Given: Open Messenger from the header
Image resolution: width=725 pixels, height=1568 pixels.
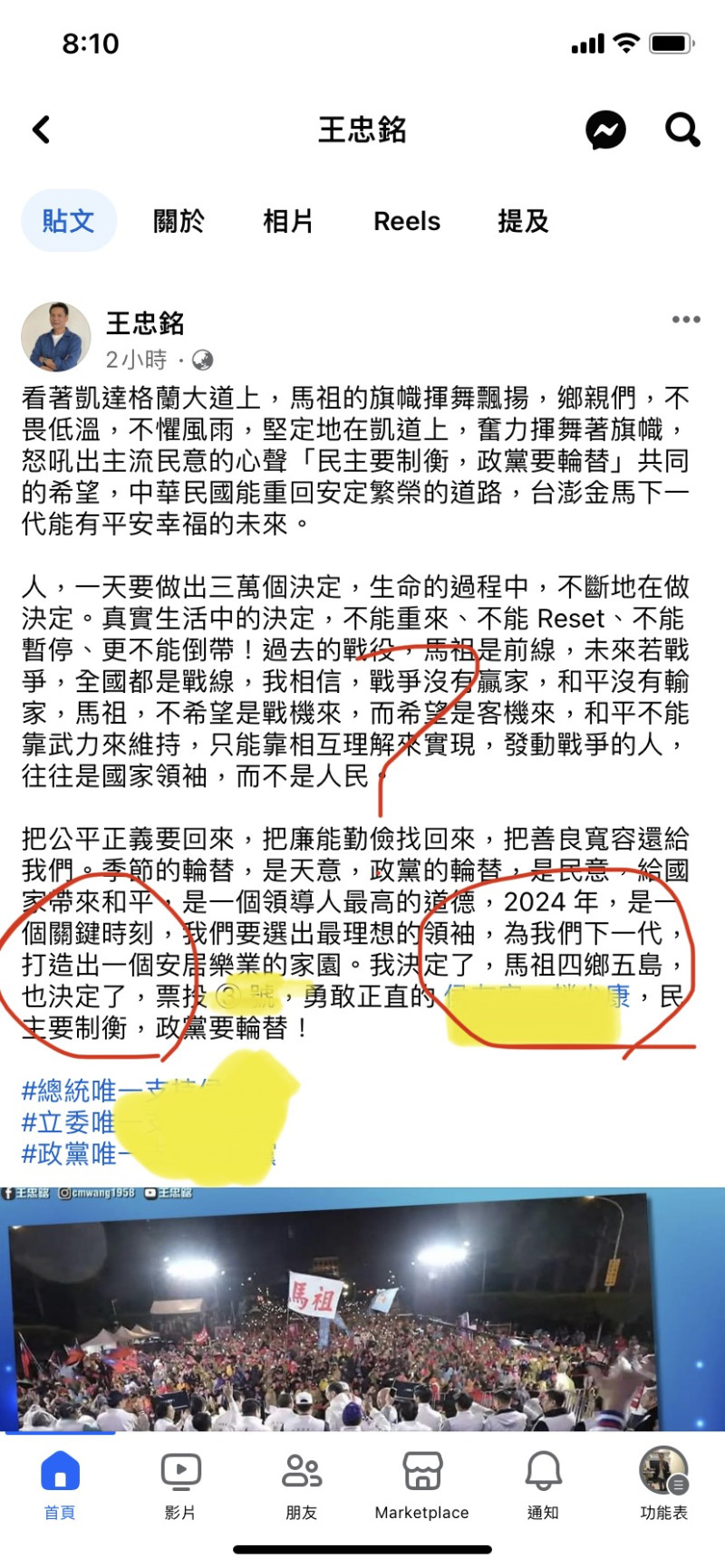Looking at the screenshot, I should pos(605,130).
